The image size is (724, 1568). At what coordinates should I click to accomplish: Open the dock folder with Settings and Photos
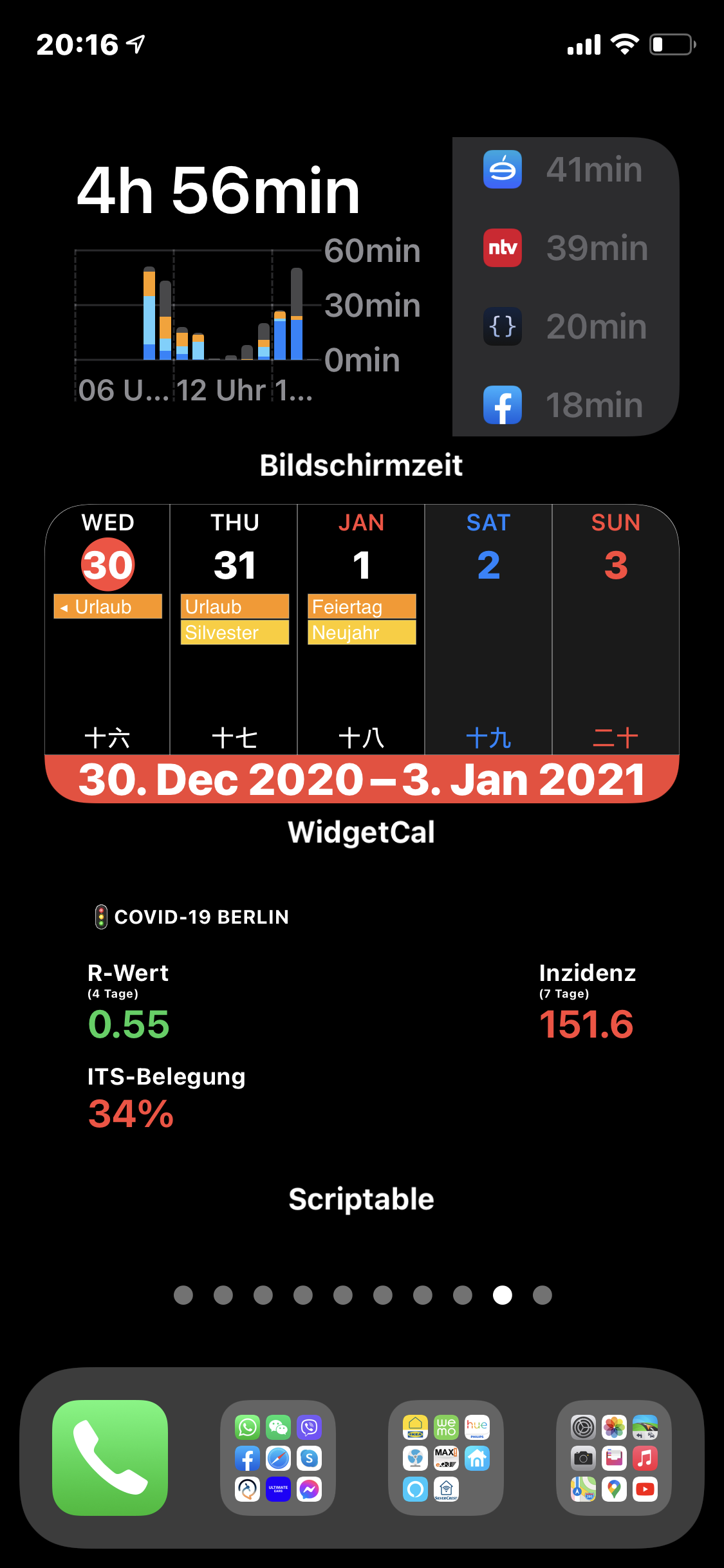[614, 1457]
